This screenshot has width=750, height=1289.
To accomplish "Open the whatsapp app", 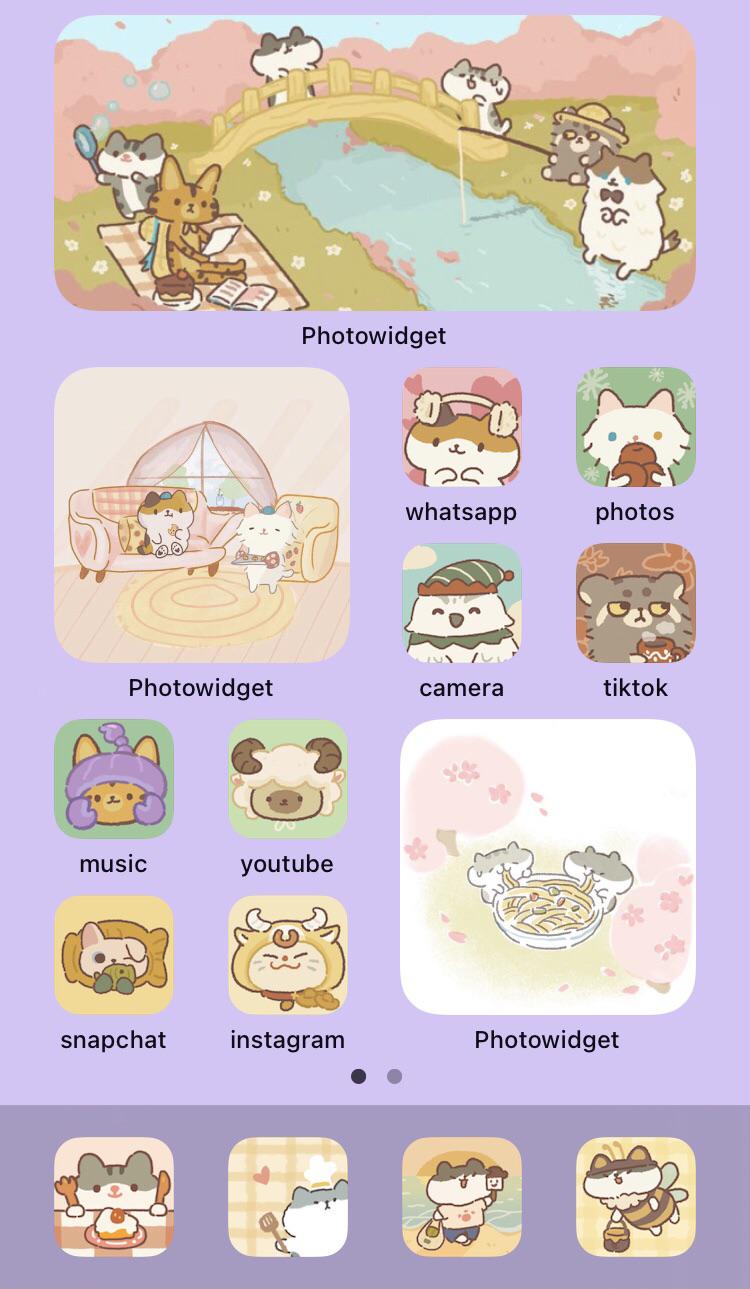I will tap(462, 427).
